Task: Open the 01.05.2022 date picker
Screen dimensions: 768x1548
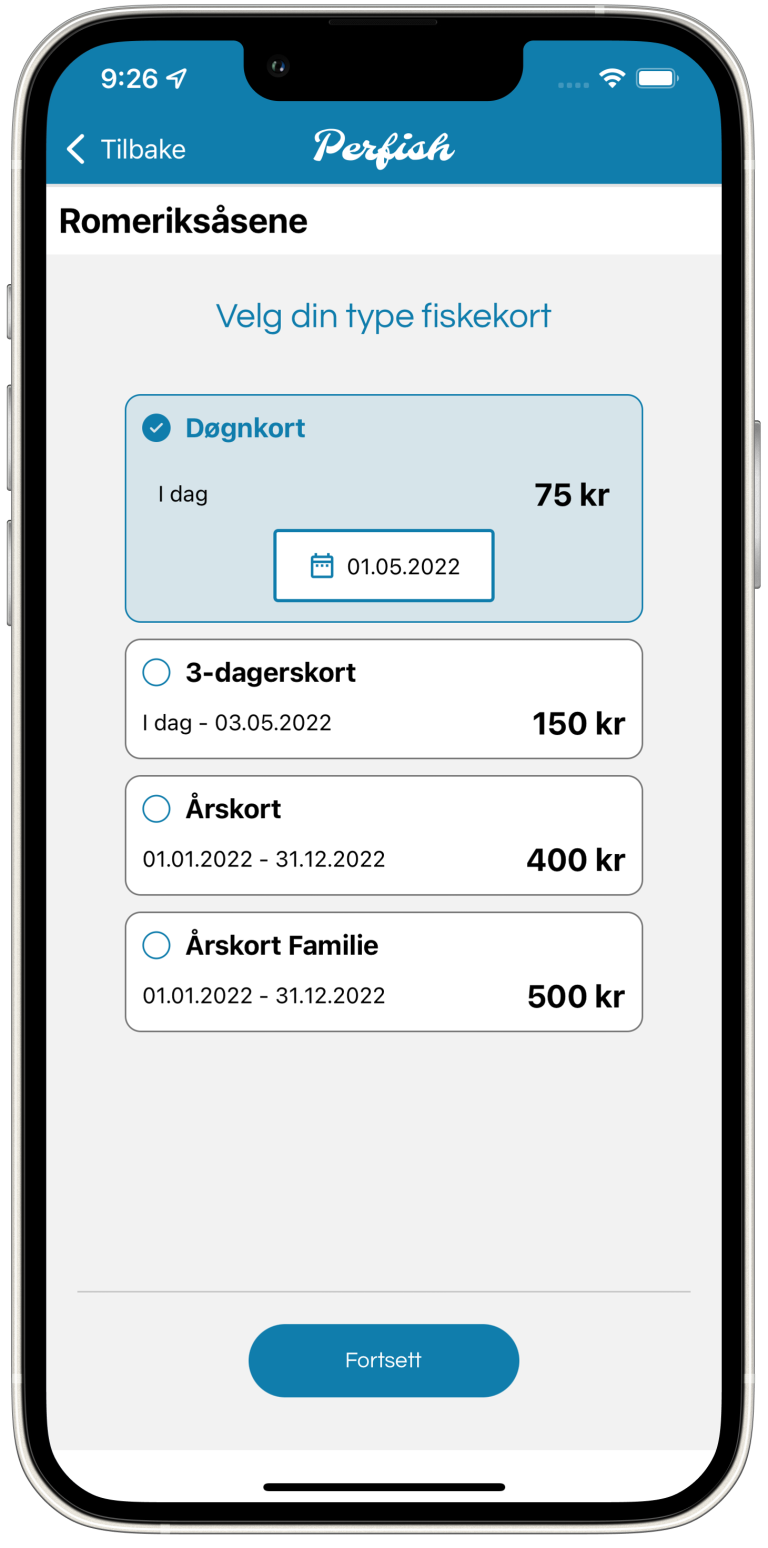Action: 384,566
